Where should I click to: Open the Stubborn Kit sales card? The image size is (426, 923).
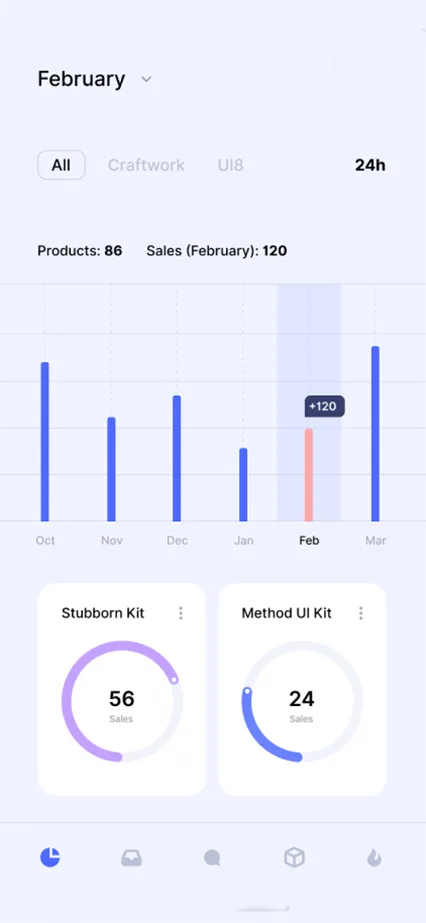pos(122,689)
